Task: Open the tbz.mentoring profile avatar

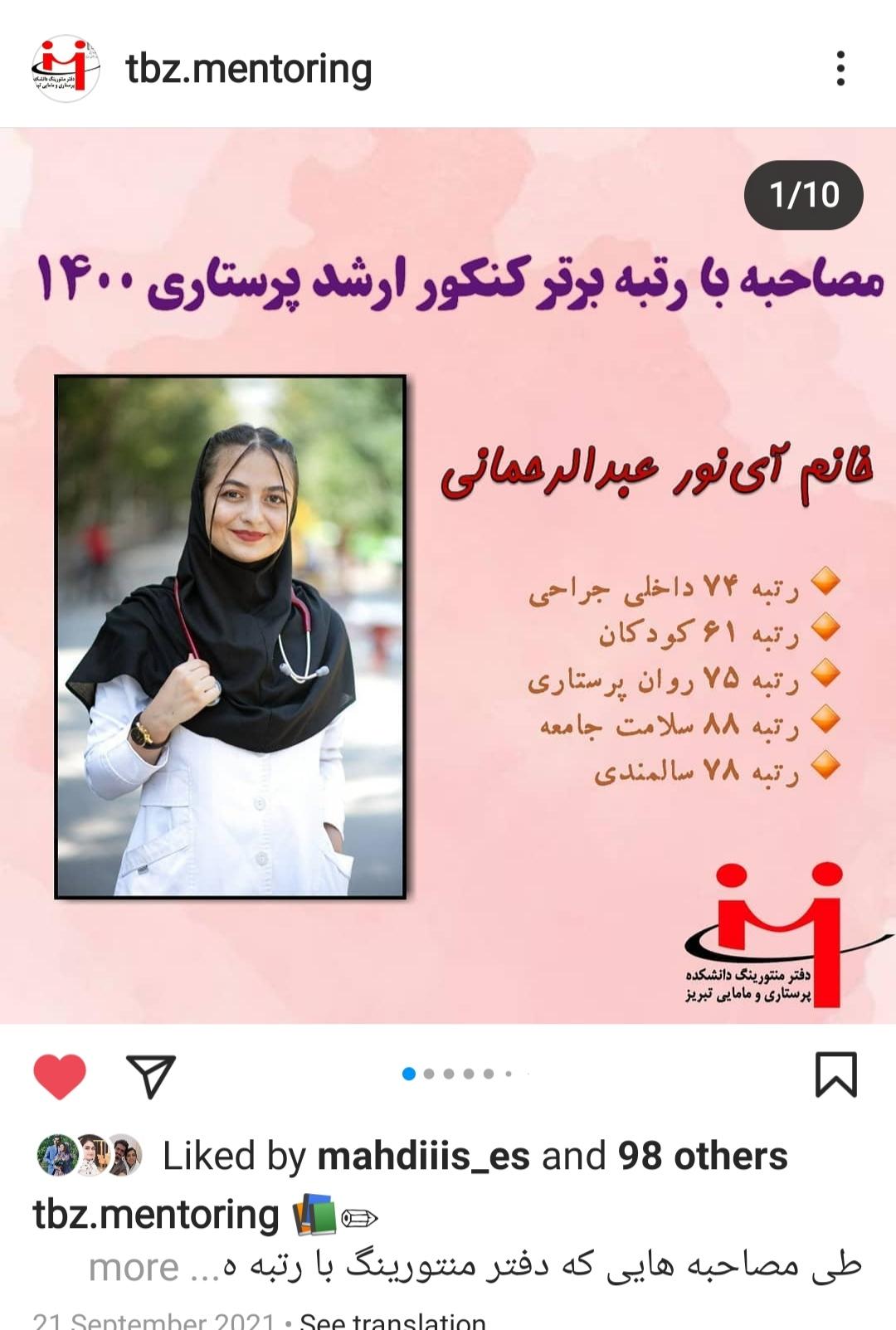Action: click(x=65, y=68)
